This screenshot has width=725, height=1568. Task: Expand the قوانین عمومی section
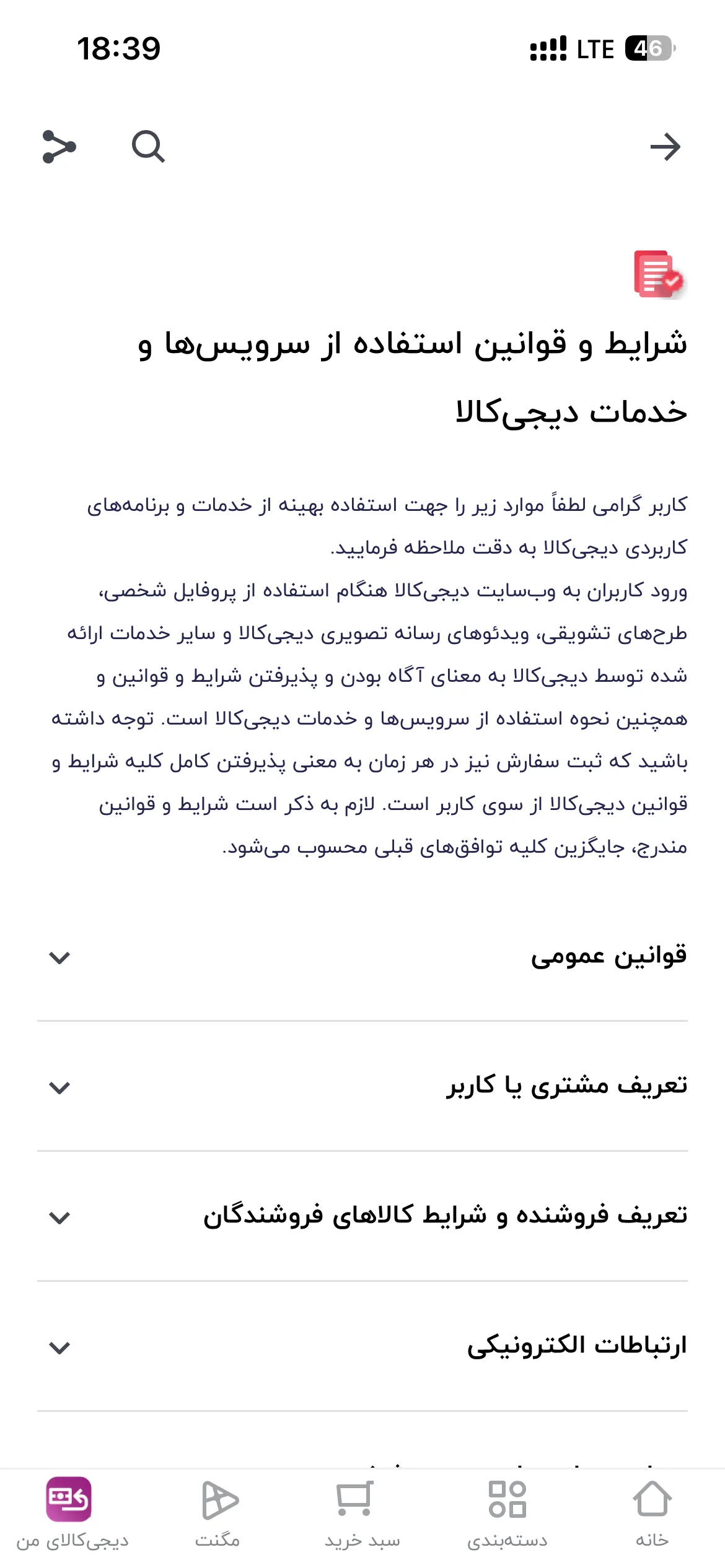pyautogui.click(x=362, y=956)
